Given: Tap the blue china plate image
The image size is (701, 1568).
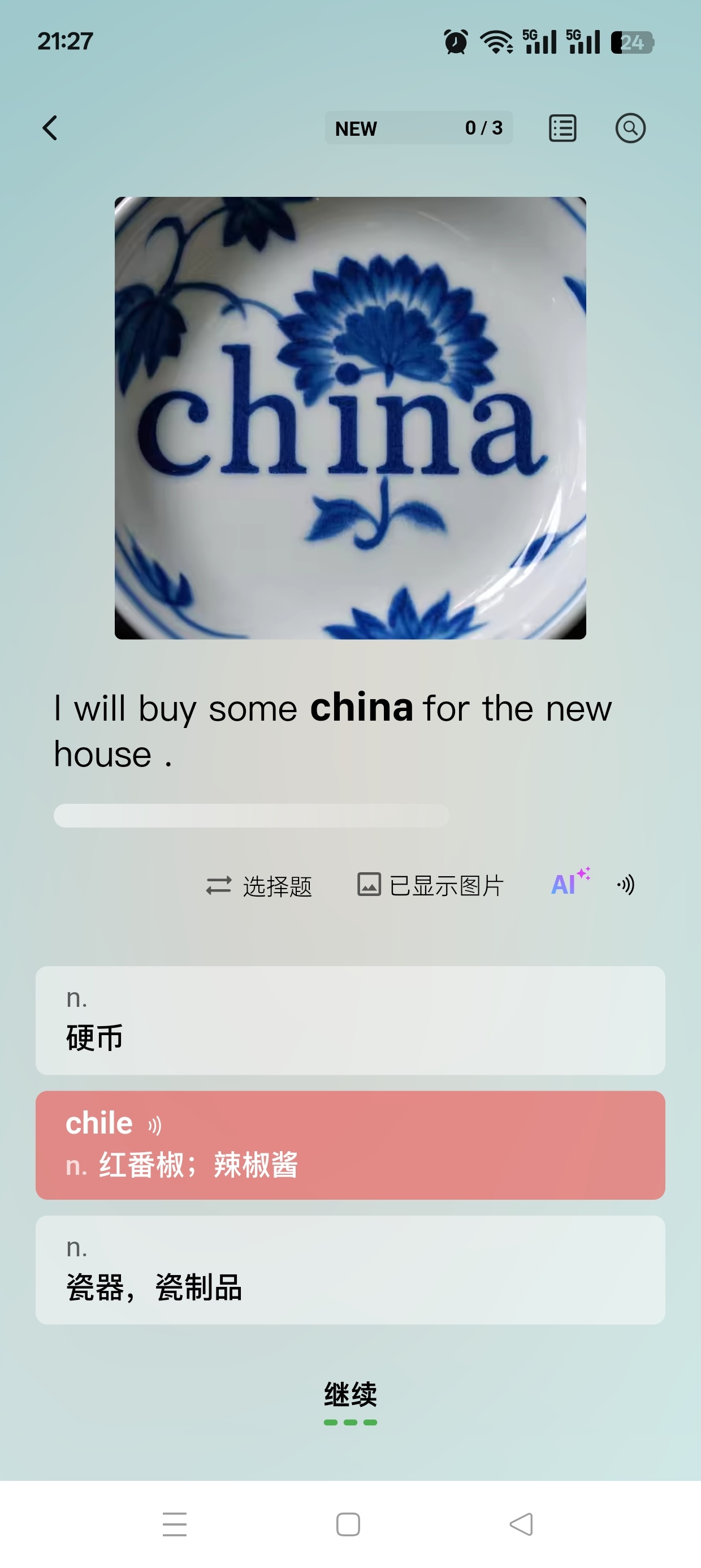Looking at the screenshot, I should 350,417.
